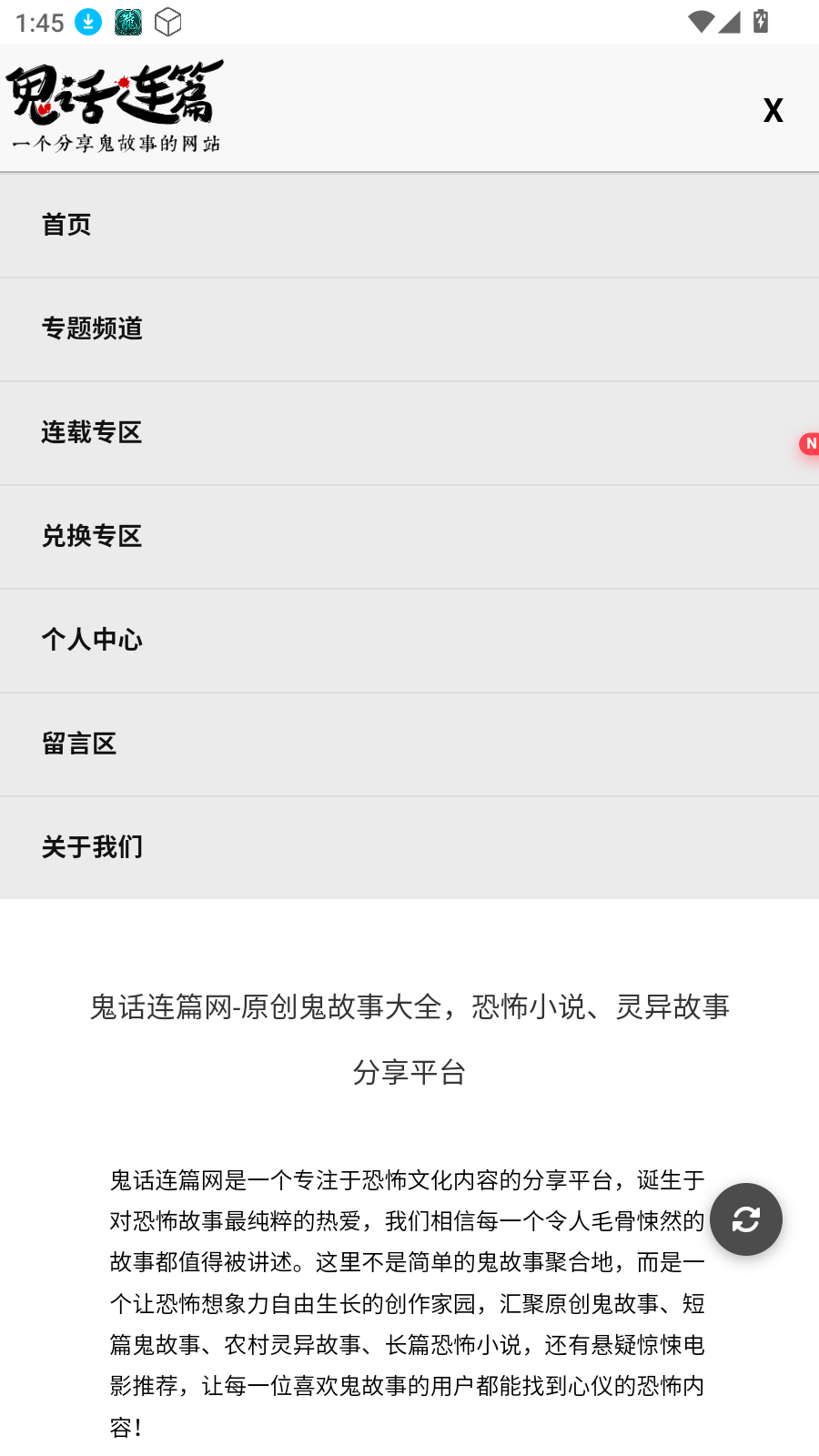Tap the 鬼话连篇网 heading title
Screen dimensions: 819x1456
[409, 1037]
